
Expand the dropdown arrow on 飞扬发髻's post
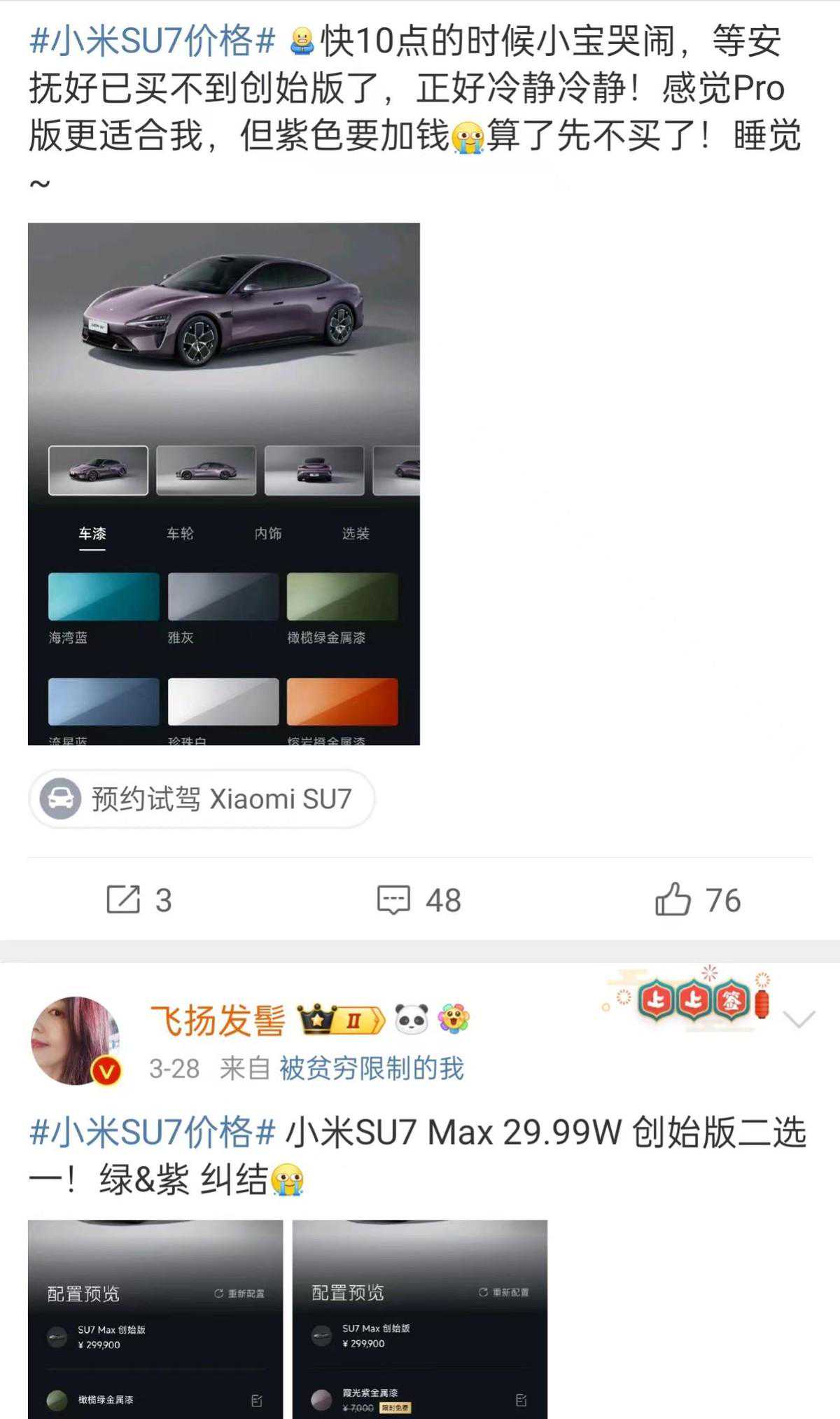(799, 1019)
